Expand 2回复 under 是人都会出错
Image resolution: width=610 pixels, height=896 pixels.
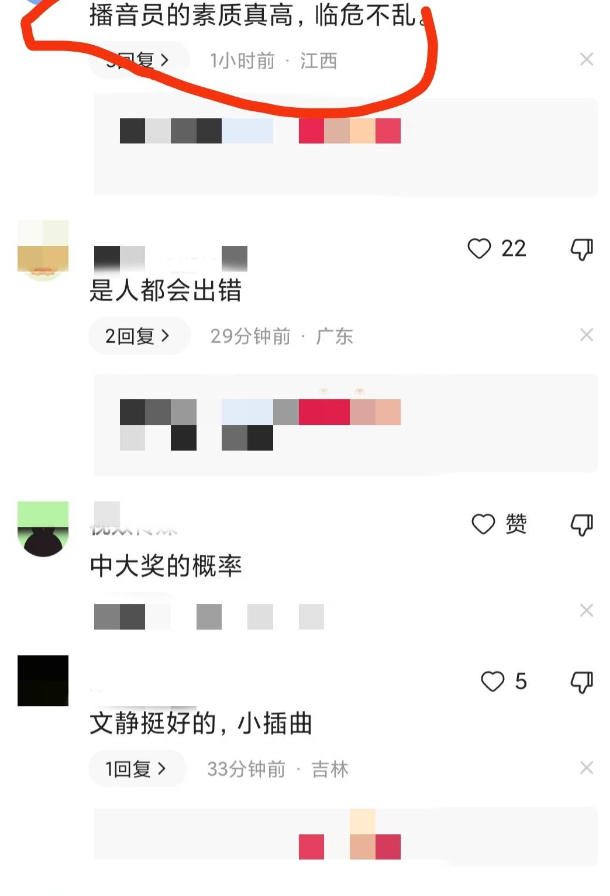pyautogui.click(x=138, y=337)
